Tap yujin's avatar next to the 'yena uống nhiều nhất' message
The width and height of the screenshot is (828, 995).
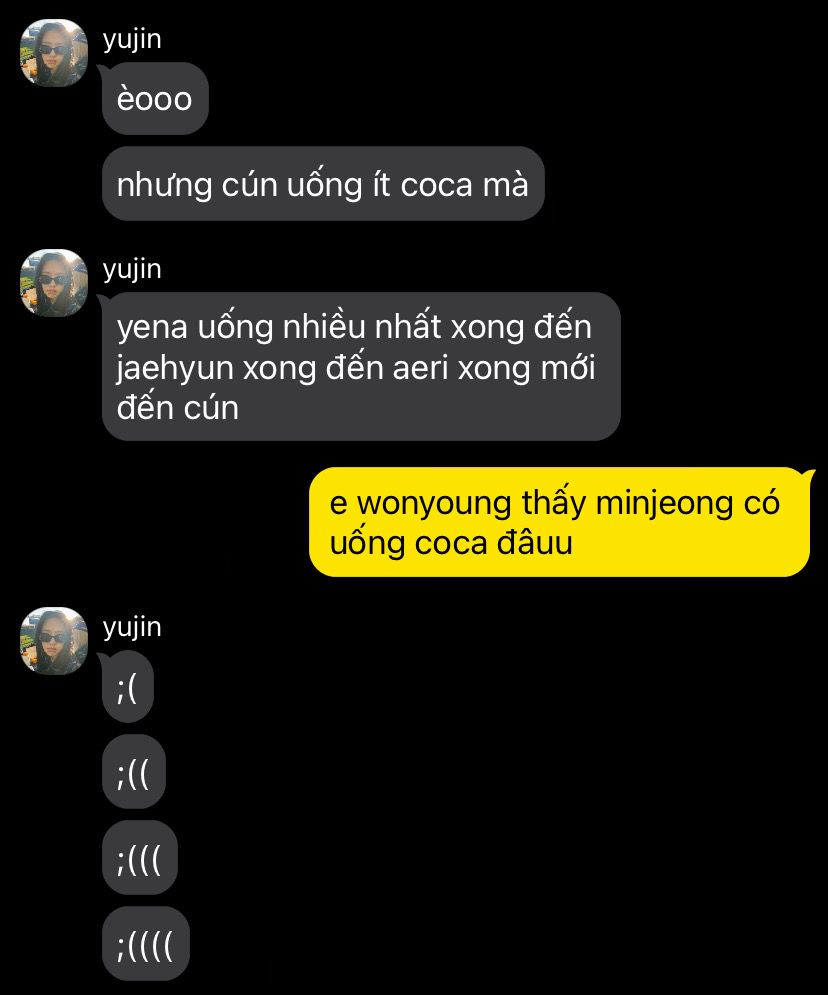click(55, 283)
